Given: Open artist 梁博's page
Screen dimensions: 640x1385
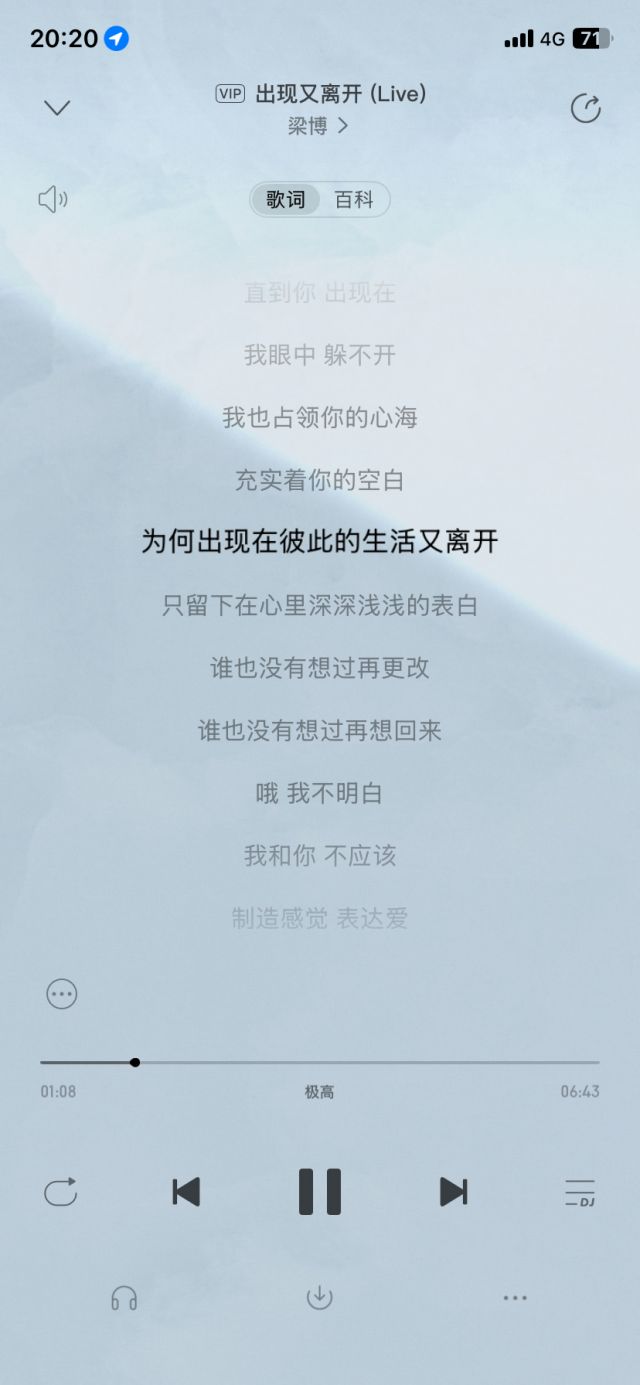Looking at the screenshot, I should point(318,126).
